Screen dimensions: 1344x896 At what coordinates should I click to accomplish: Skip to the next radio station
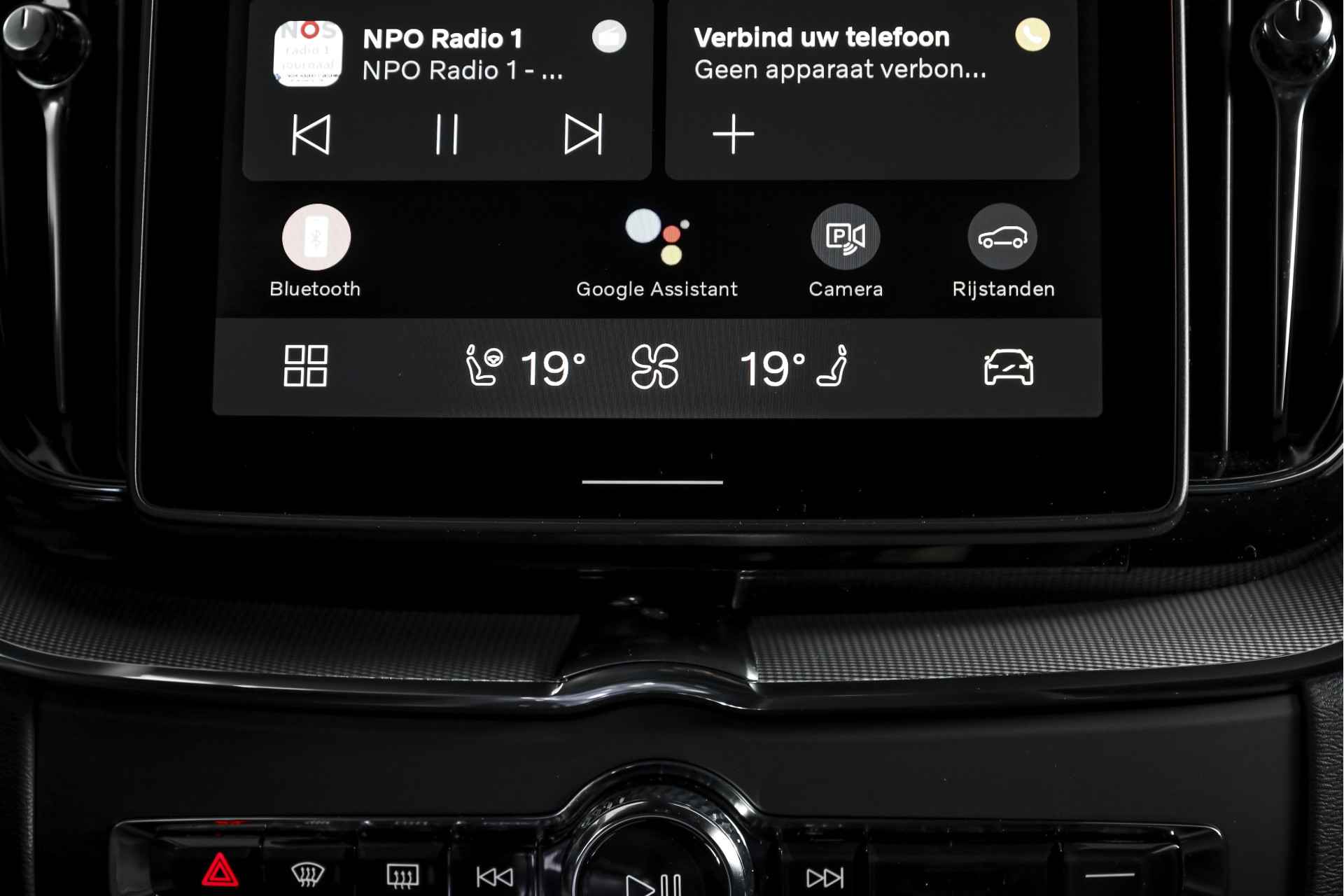point(582,134)
